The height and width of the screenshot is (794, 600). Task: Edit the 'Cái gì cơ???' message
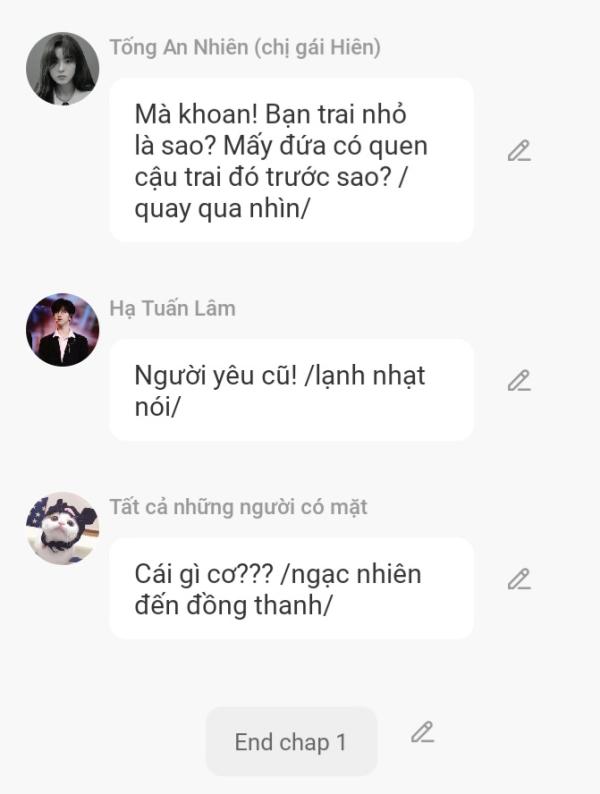518,579
